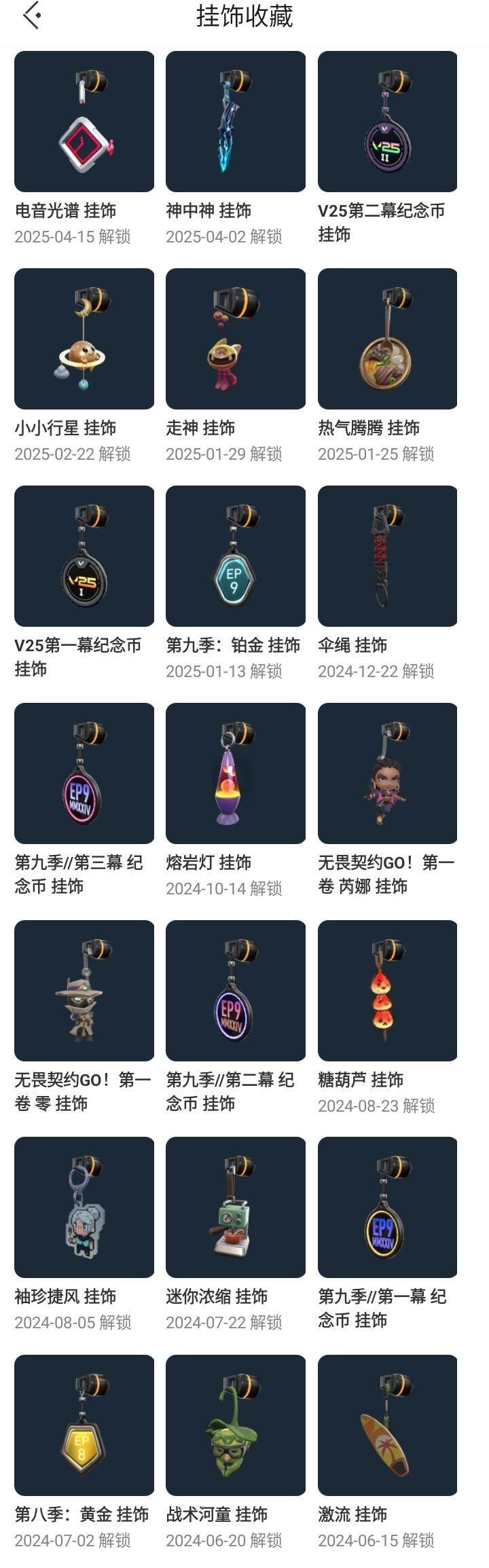Open 无畏契约GO！第一卷 零 挂饰

84,991
